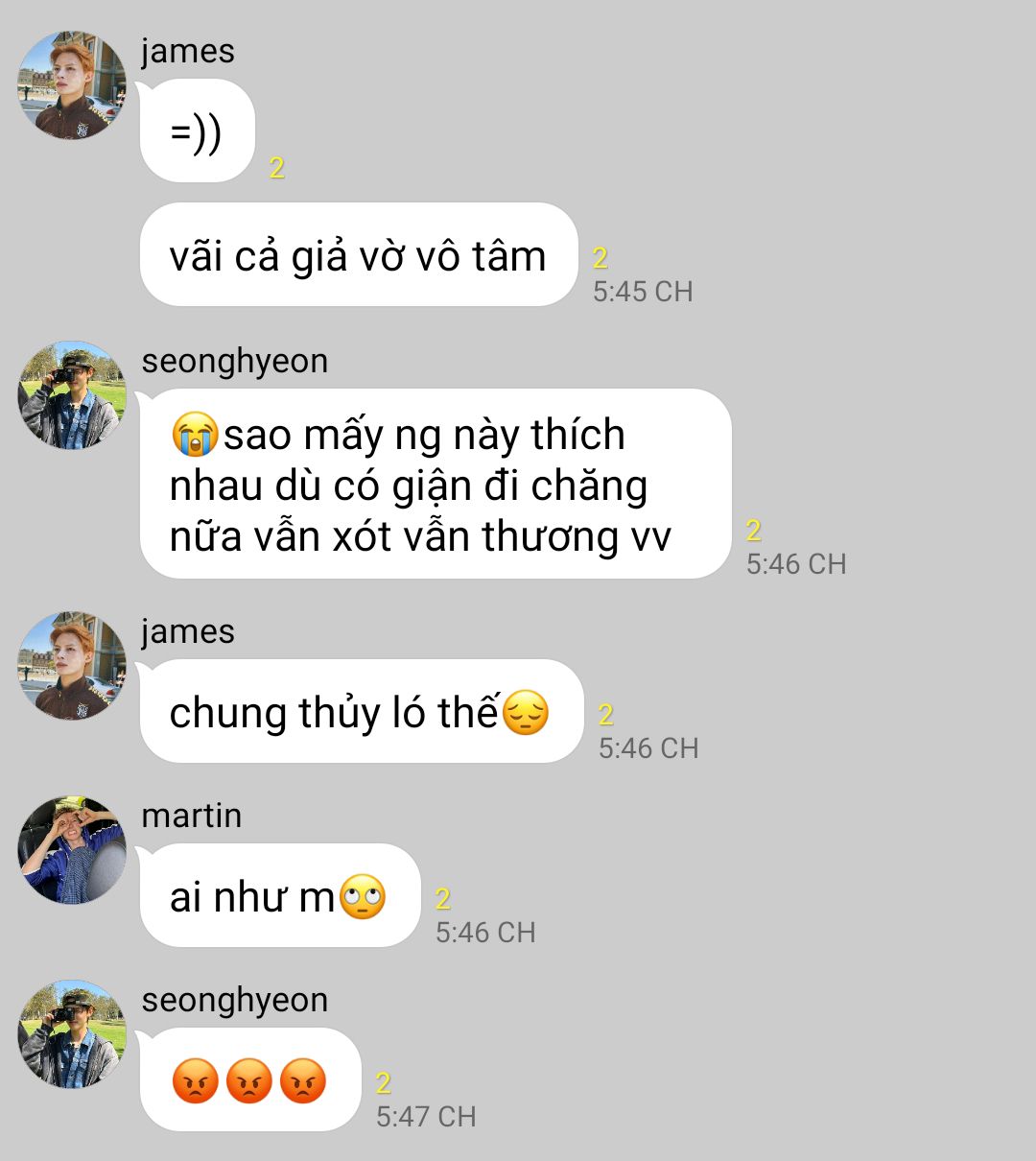View seonghyeon's profile photo above the crying-emoji message
Screen dimensions: 1036x1161
pos(72,395)
